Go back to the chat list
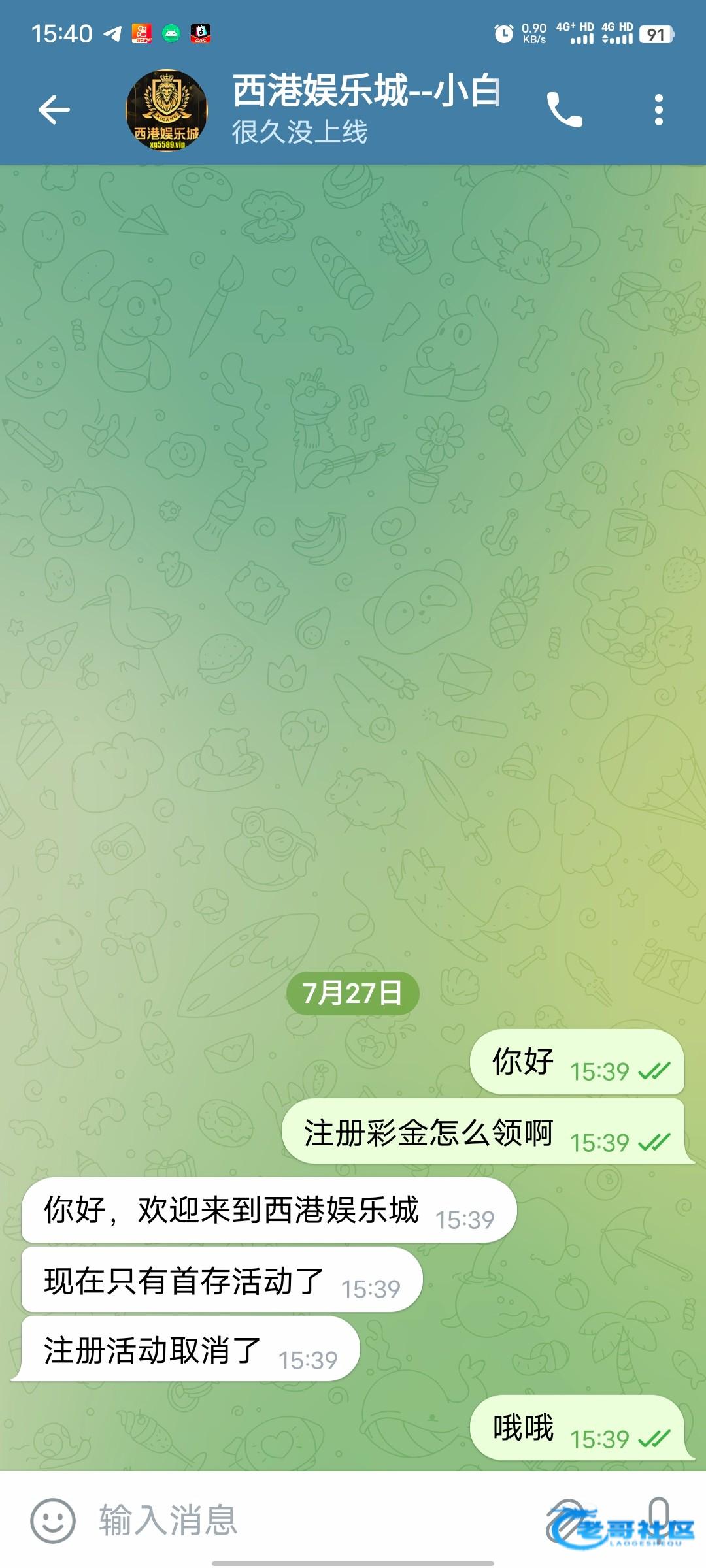 coord(54,109)
